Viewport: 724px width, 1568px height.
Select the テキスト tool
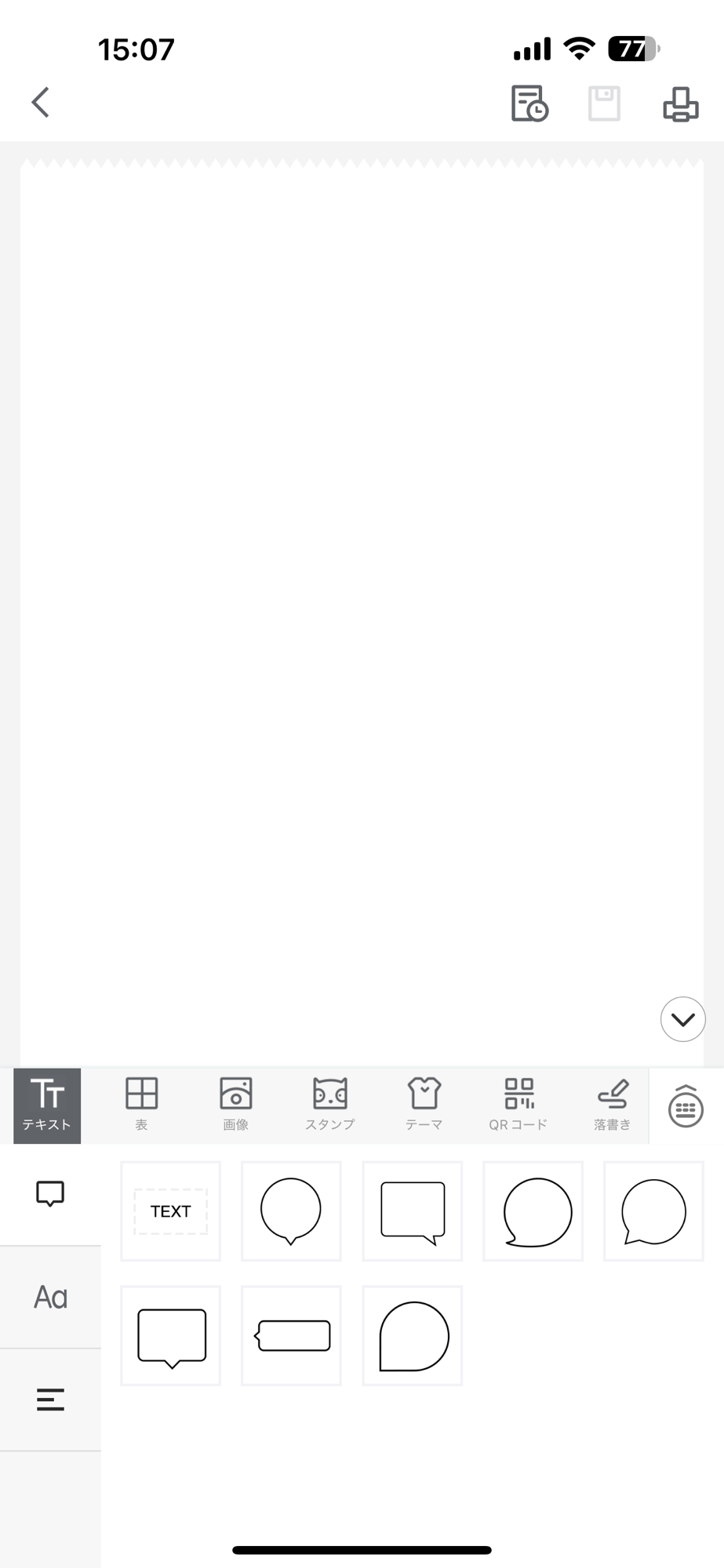point(47,1105)
